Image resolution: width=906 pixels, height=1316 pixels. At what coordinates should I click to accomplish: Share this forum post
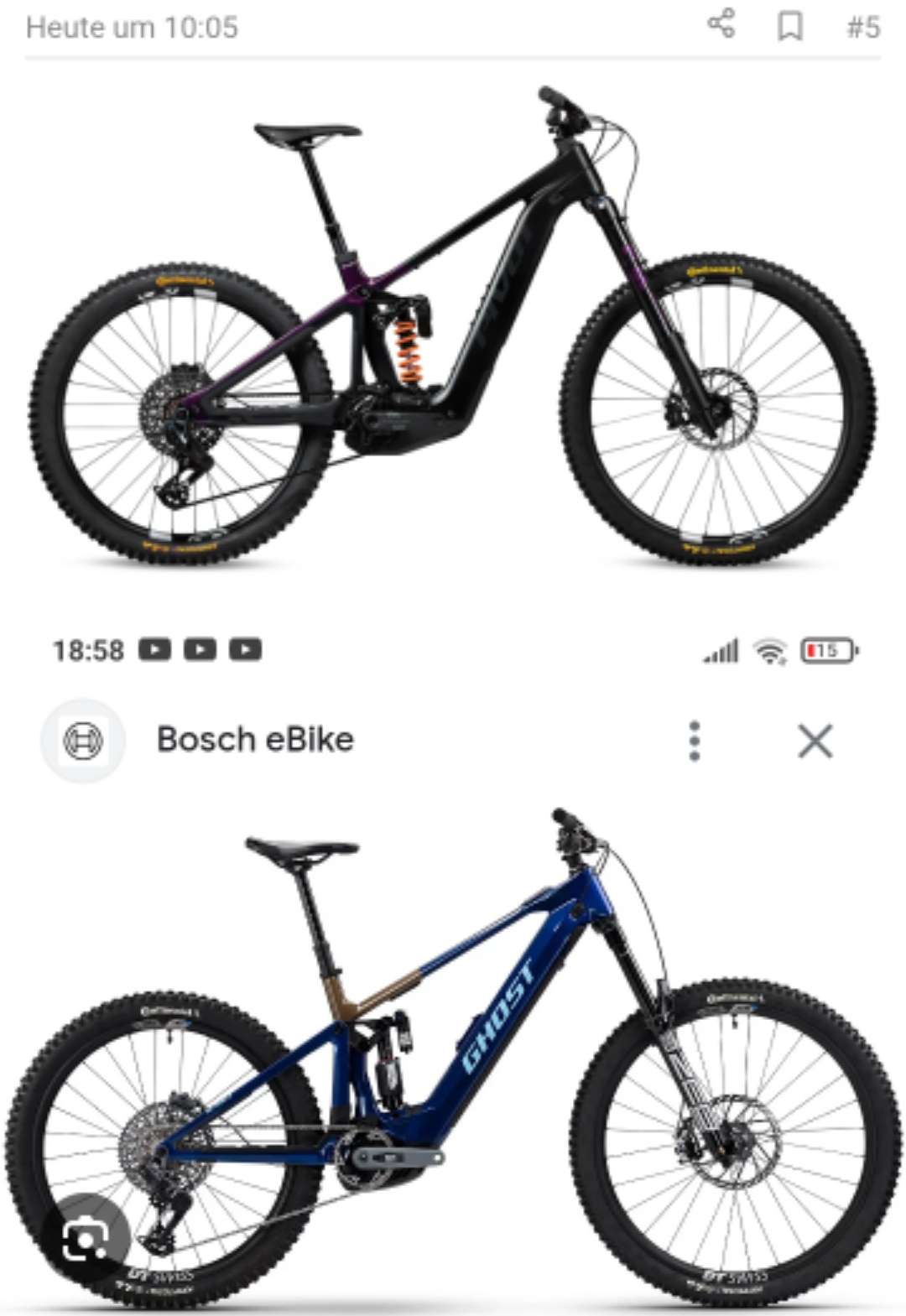(721, 24)
